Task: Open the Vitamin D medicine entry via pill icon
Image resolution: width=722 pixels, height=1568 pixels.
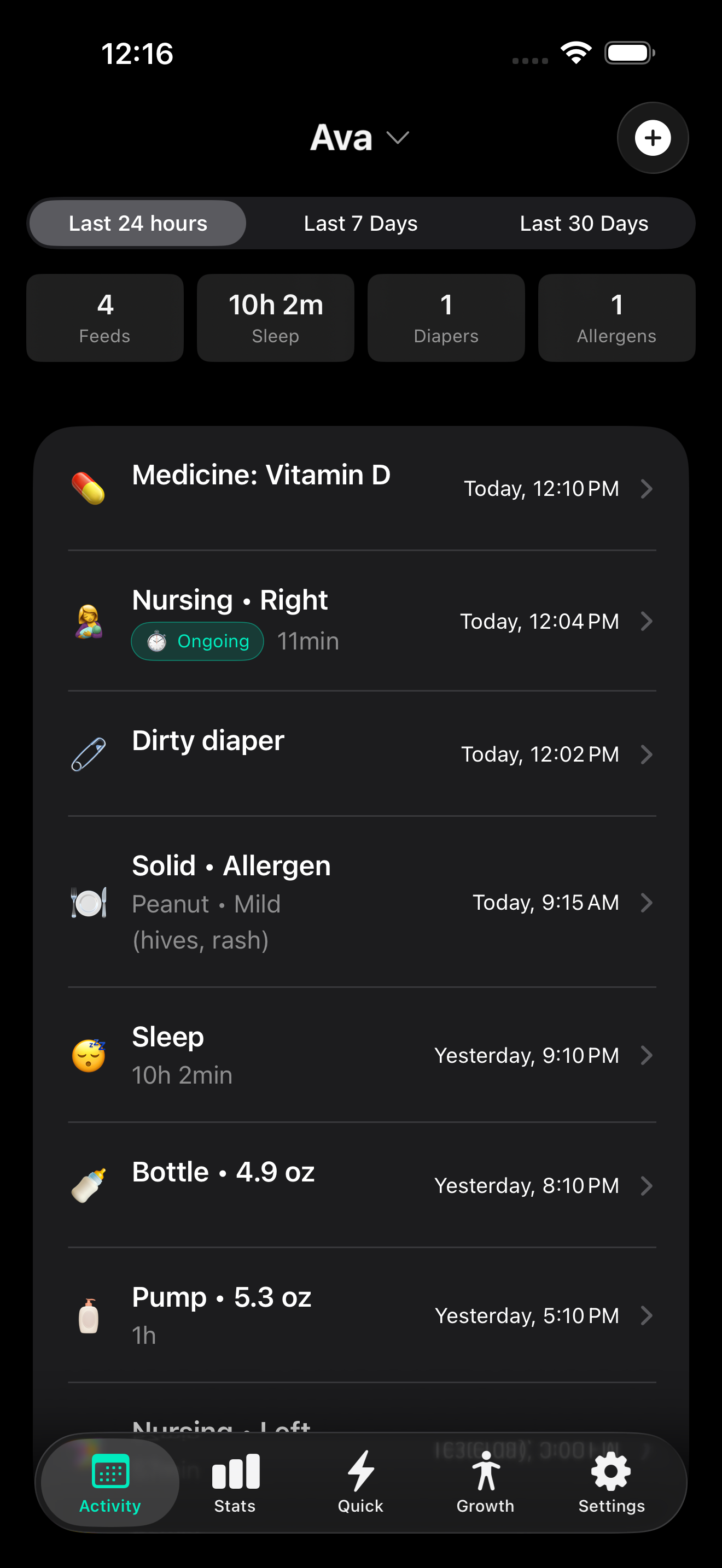Action: (89, 487)
